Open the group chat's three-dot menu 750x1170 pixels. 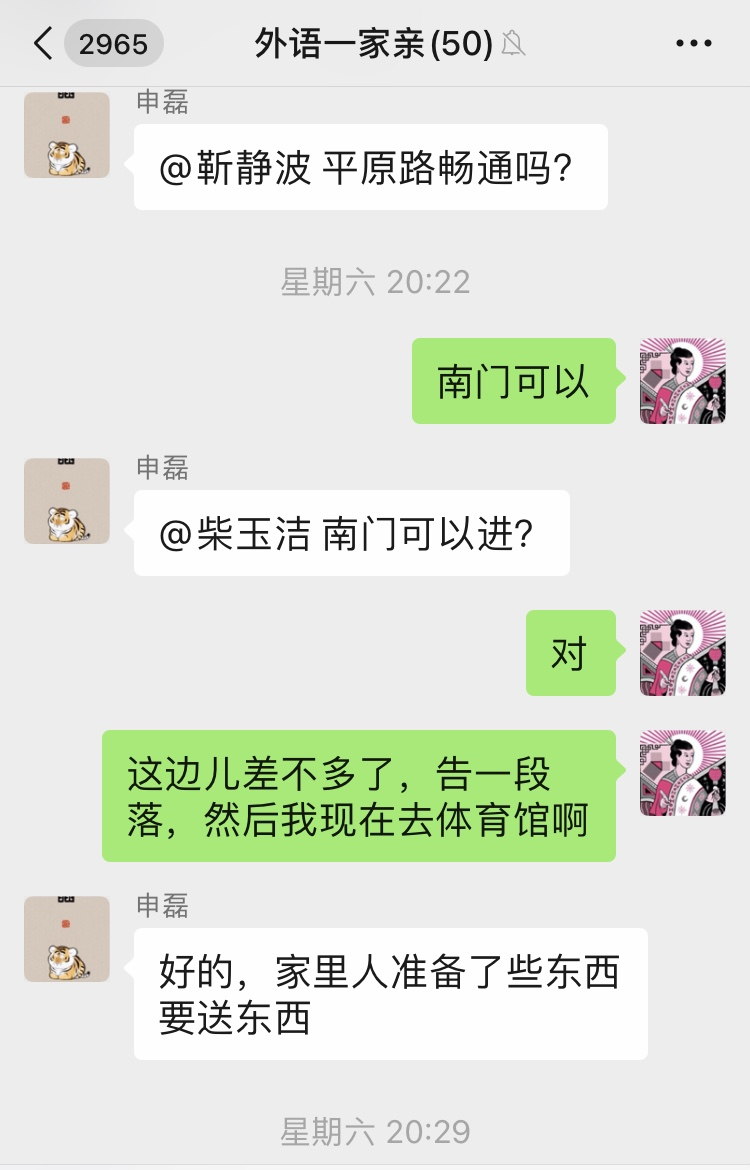693,44
